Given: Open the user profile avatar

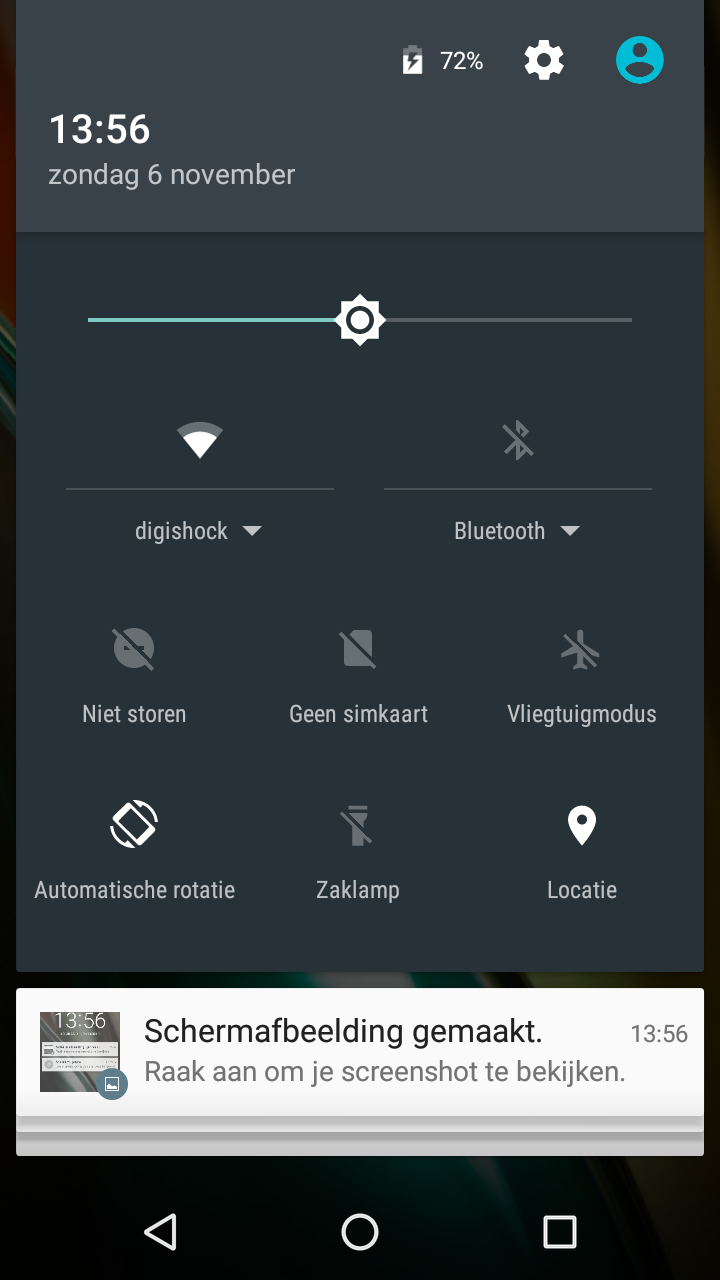Looking at the screenshot, I should click(x=639, y=61).
